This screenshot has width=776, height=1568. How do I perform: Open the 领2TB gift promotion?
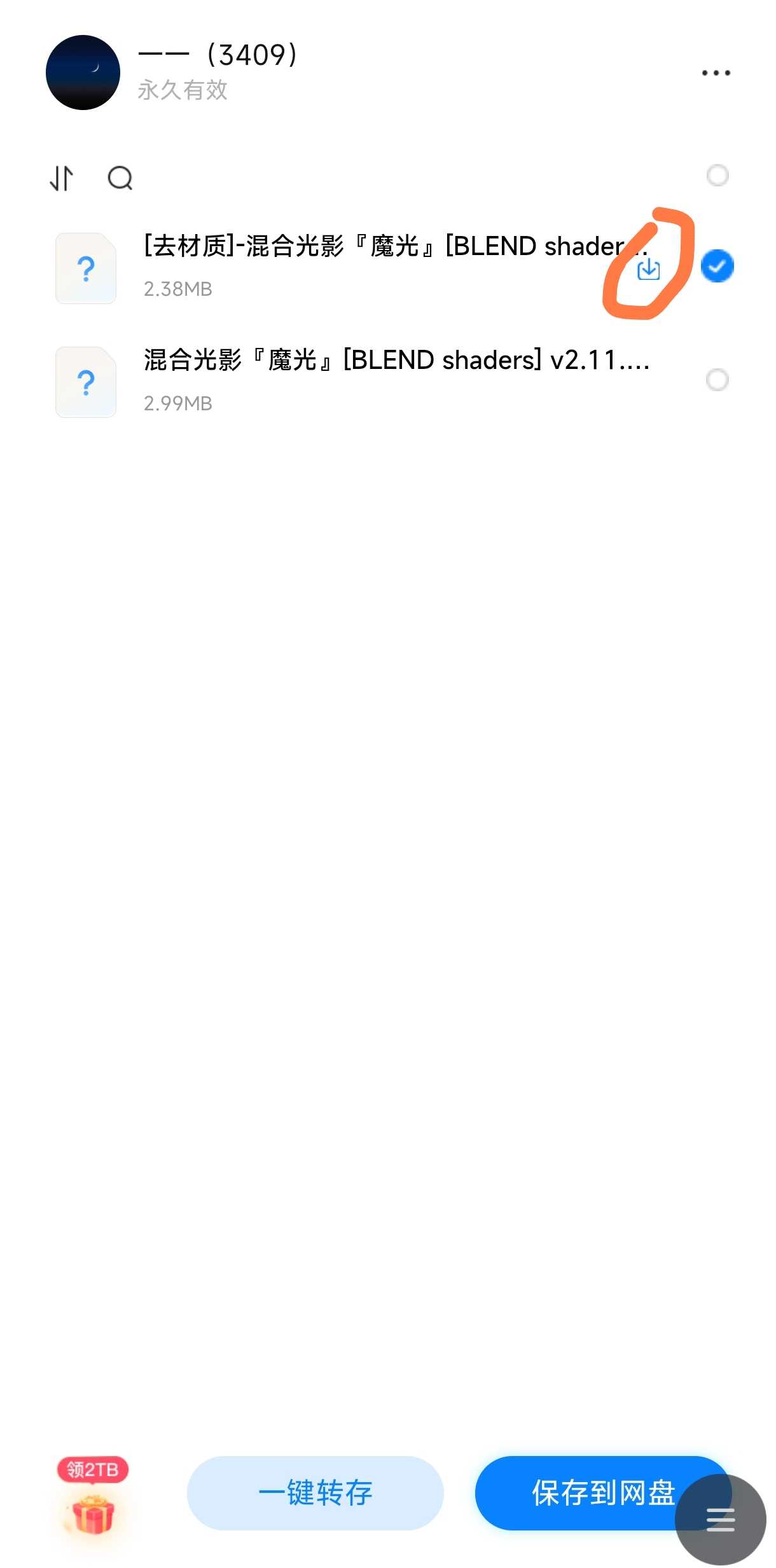pos(93,1501)
